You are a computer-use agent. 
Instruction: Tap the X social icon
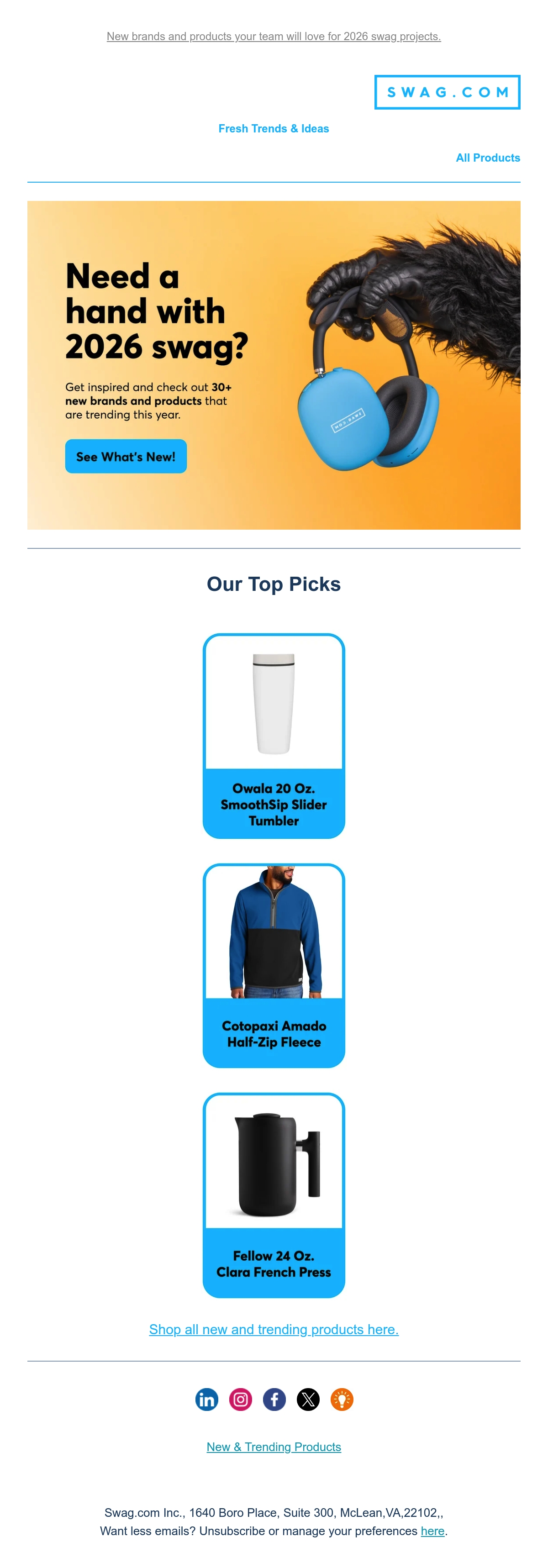click(308, 1400)
